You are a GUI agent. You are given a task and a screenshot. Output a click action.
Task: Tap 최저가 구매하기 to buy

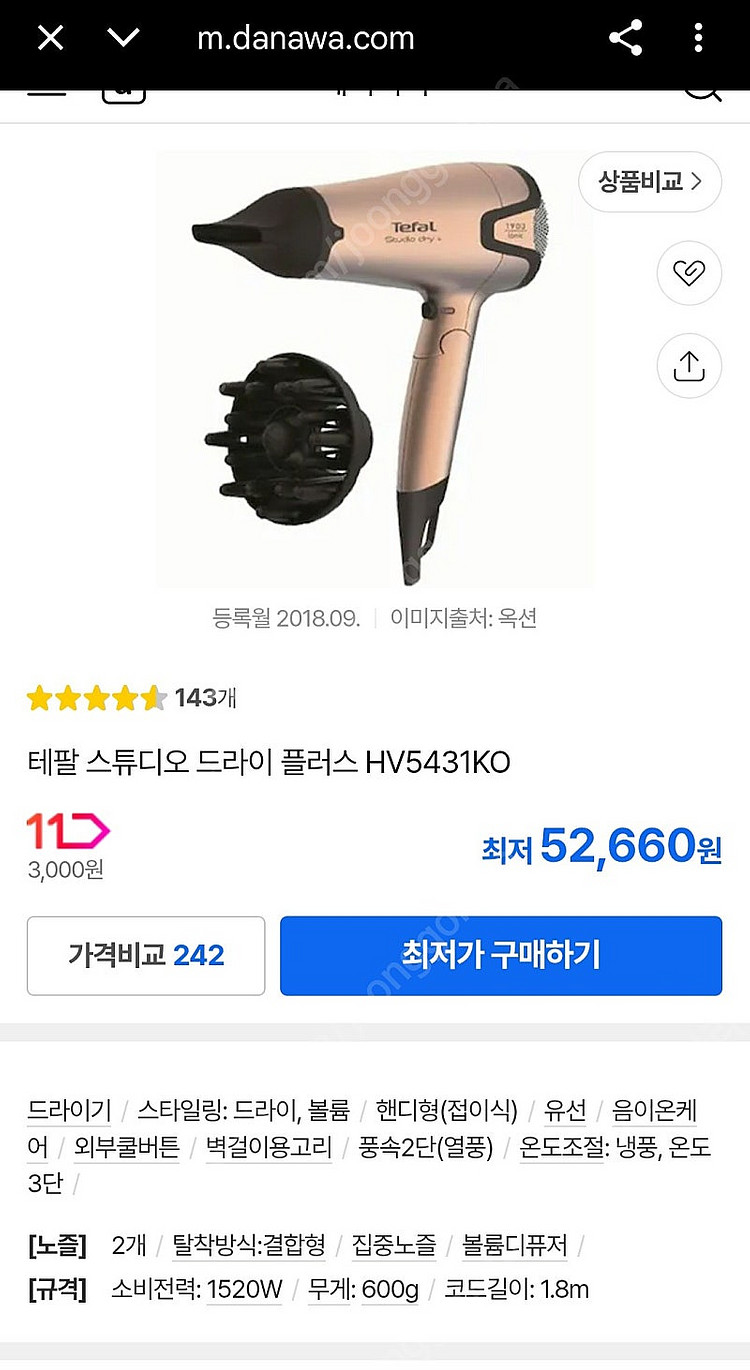tap(500, 955)
